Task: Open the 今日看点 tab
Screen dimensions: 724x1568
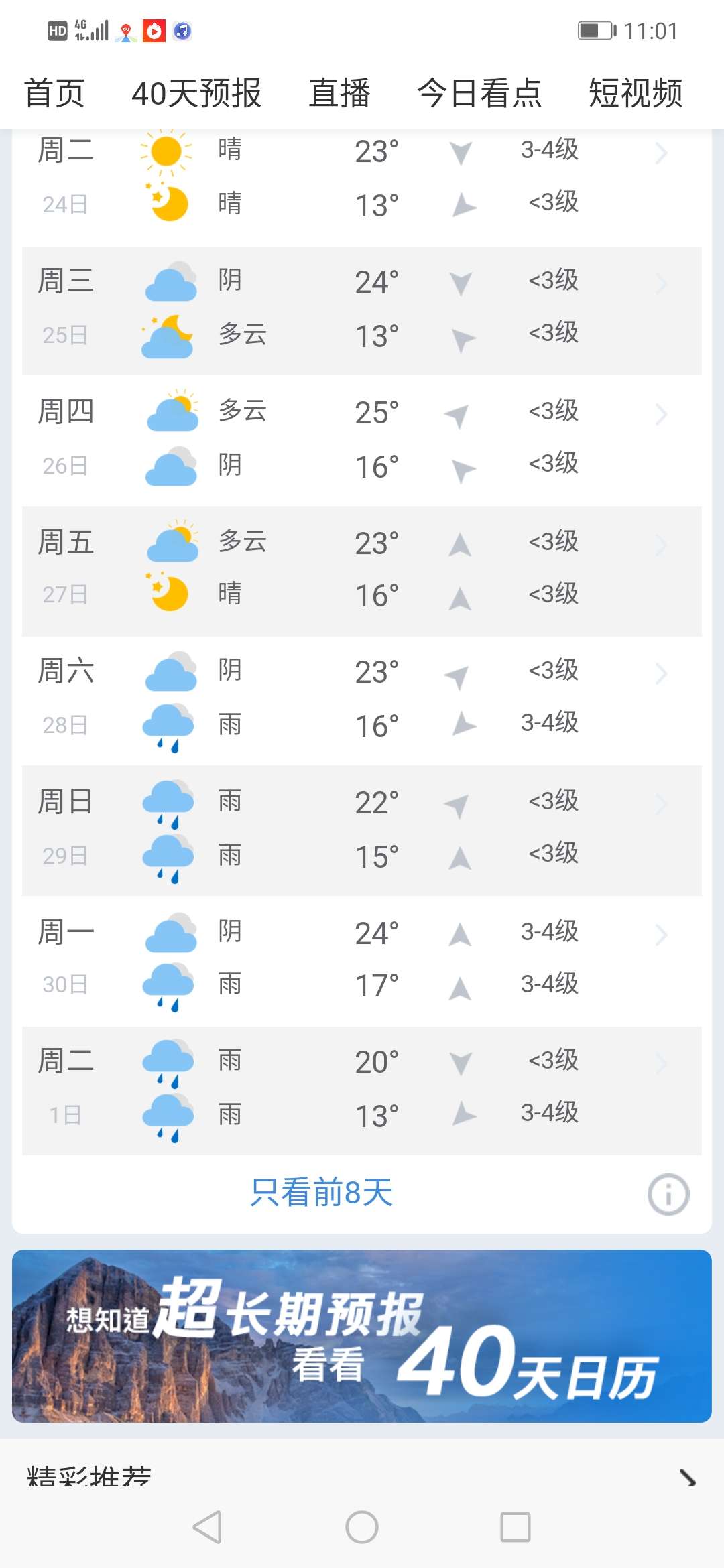Action: [479, 93]
